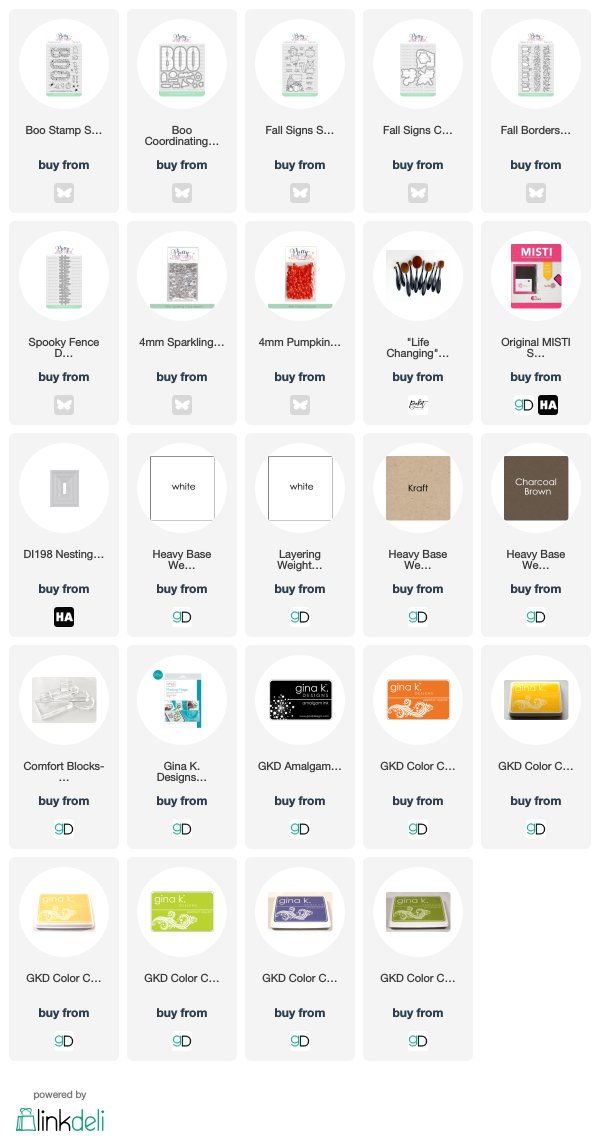View the 4mm Sparkling gems product
Image resolution: width=600 pixels, height=1141 pixels.
click(182, 322)
